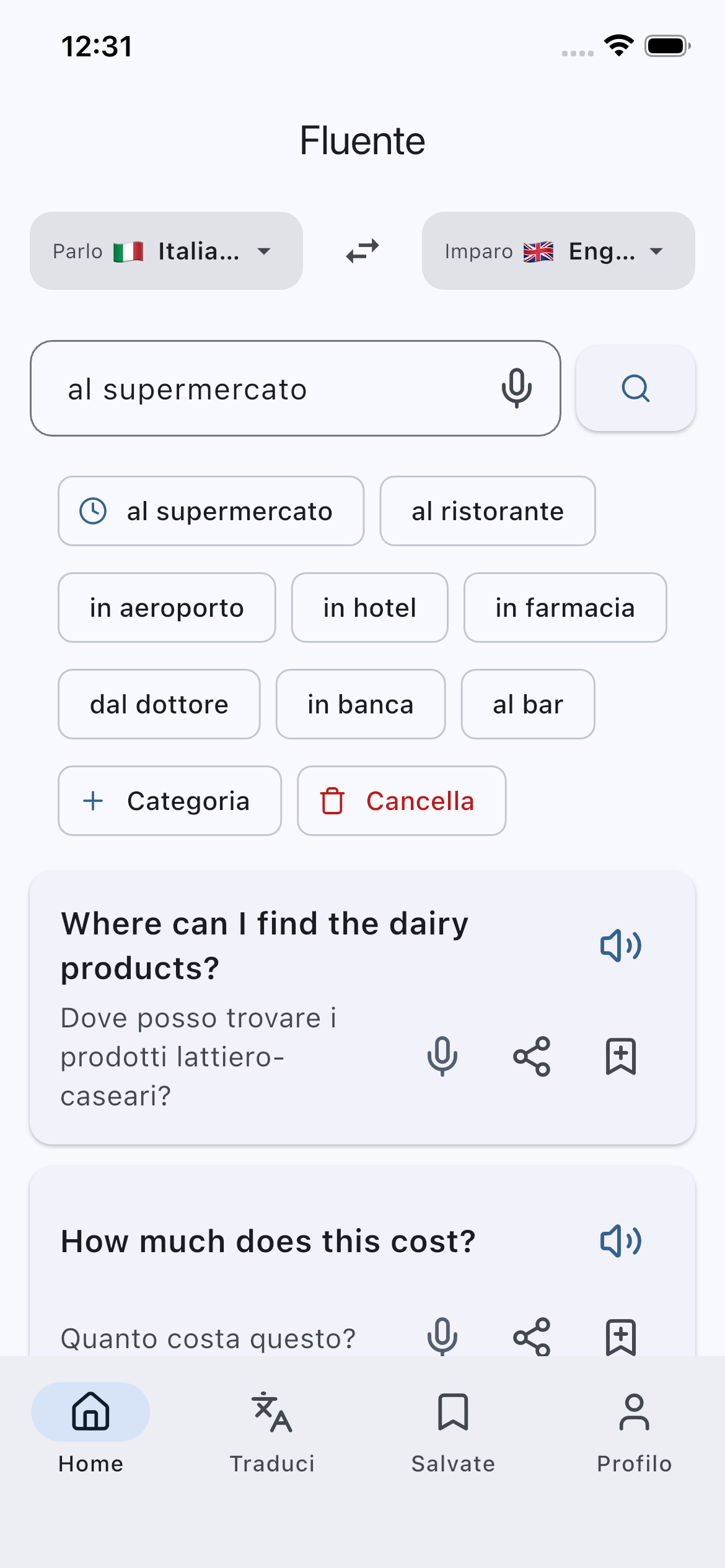Tap the 'al supermercato' search input field
725x1568 pixels.
coord(248,389)
